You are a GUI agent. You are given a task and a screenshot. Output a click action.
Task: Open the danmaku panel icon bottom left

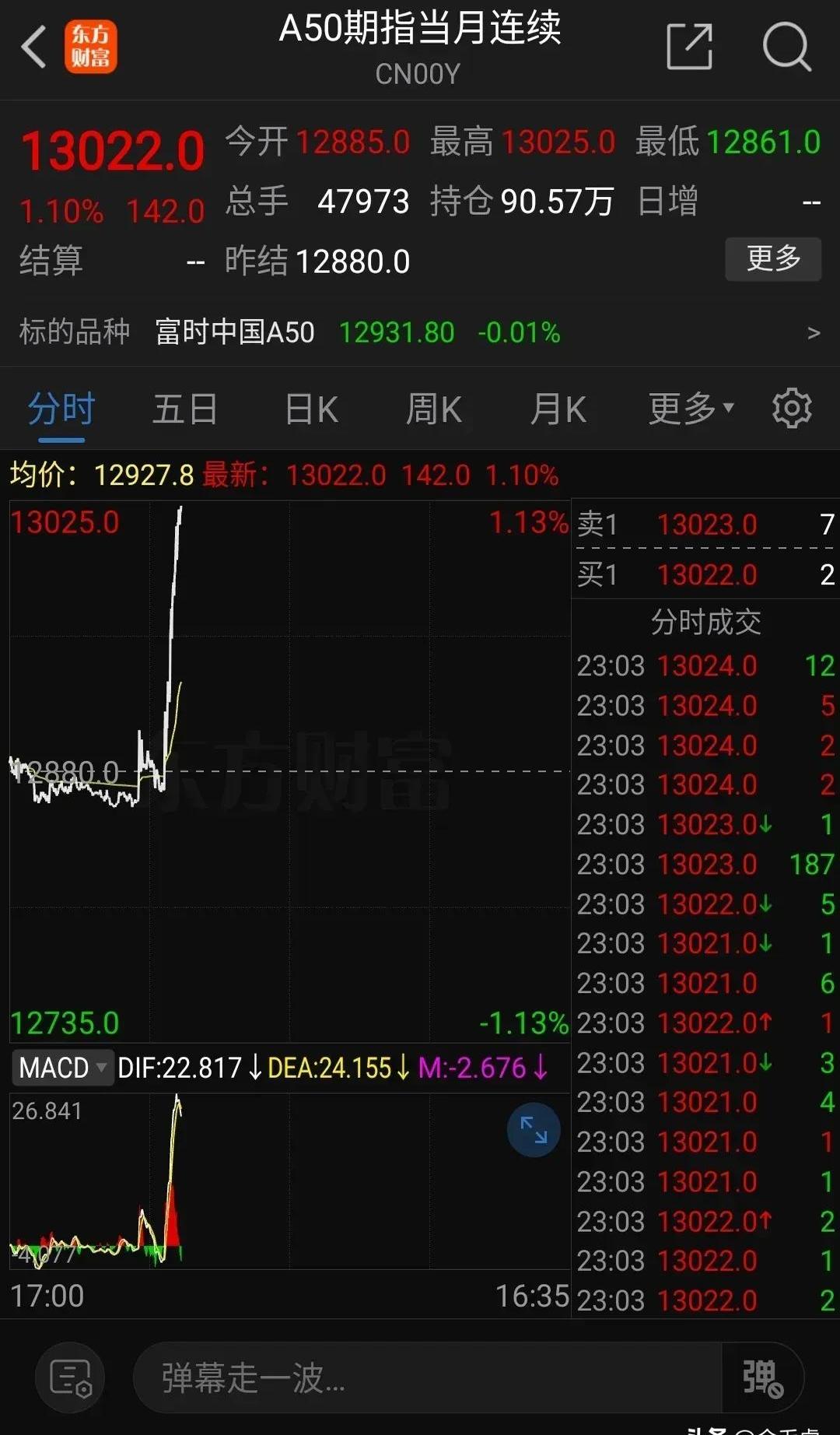click(x=69, y=1377)
